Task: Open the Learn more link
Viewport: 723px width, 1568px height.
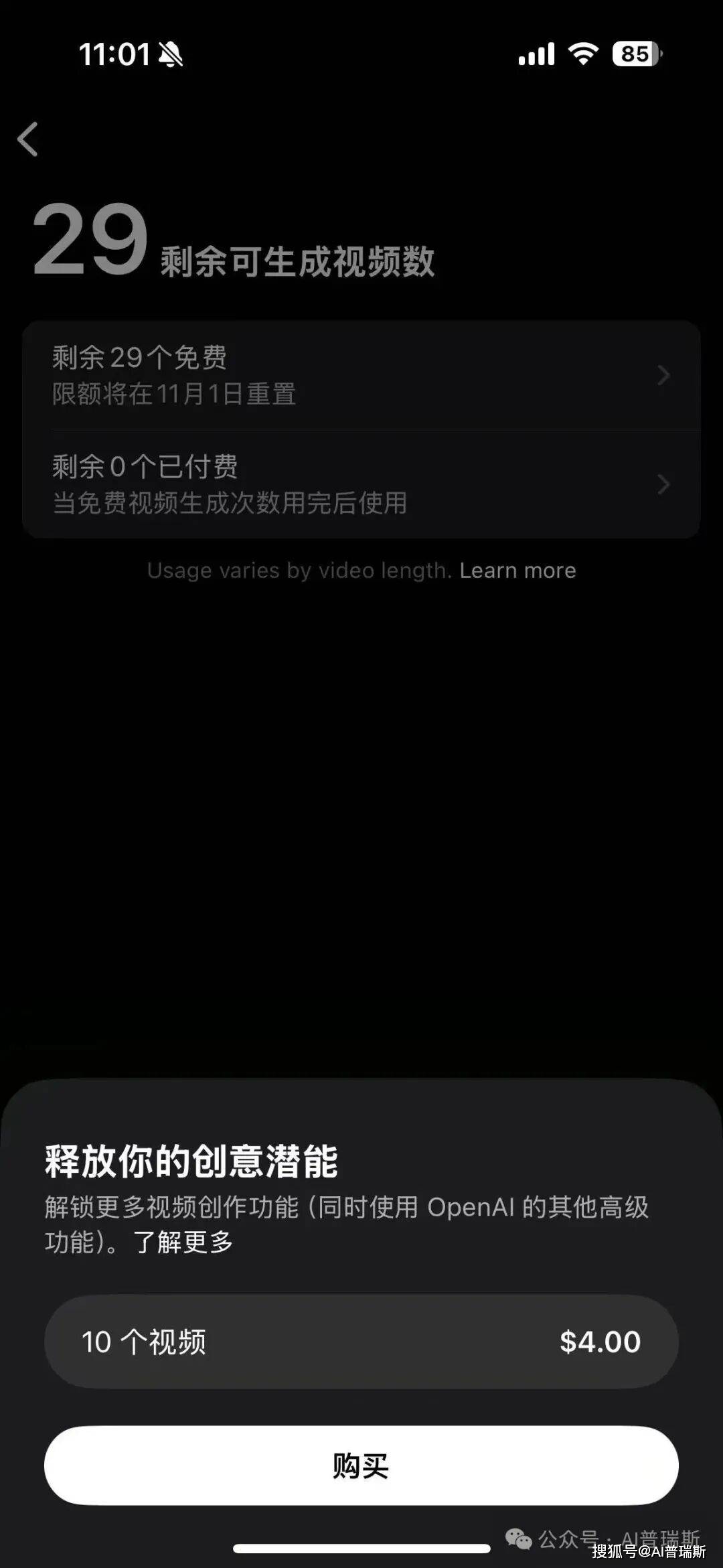Action: [517, 571]
